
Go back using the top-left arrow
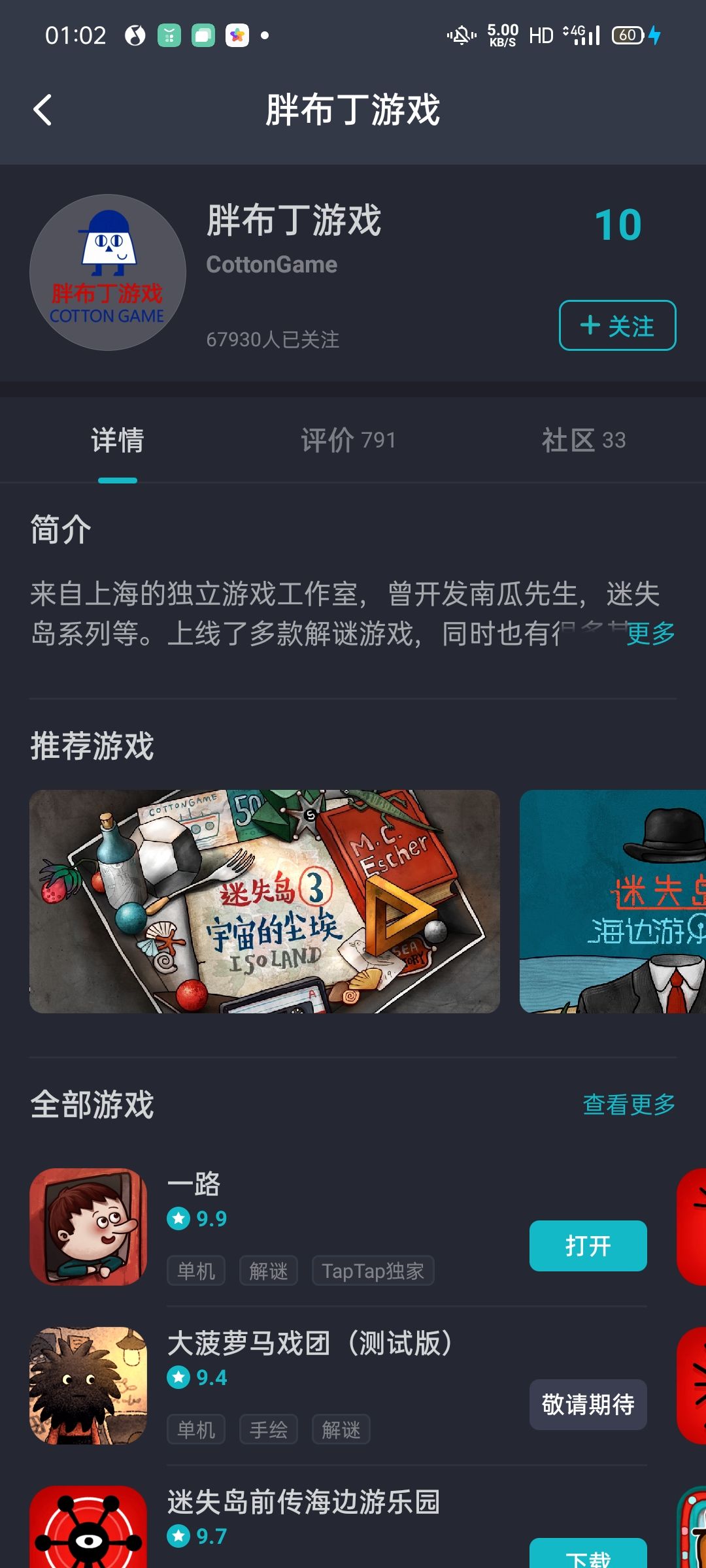[x=42, y=110]
